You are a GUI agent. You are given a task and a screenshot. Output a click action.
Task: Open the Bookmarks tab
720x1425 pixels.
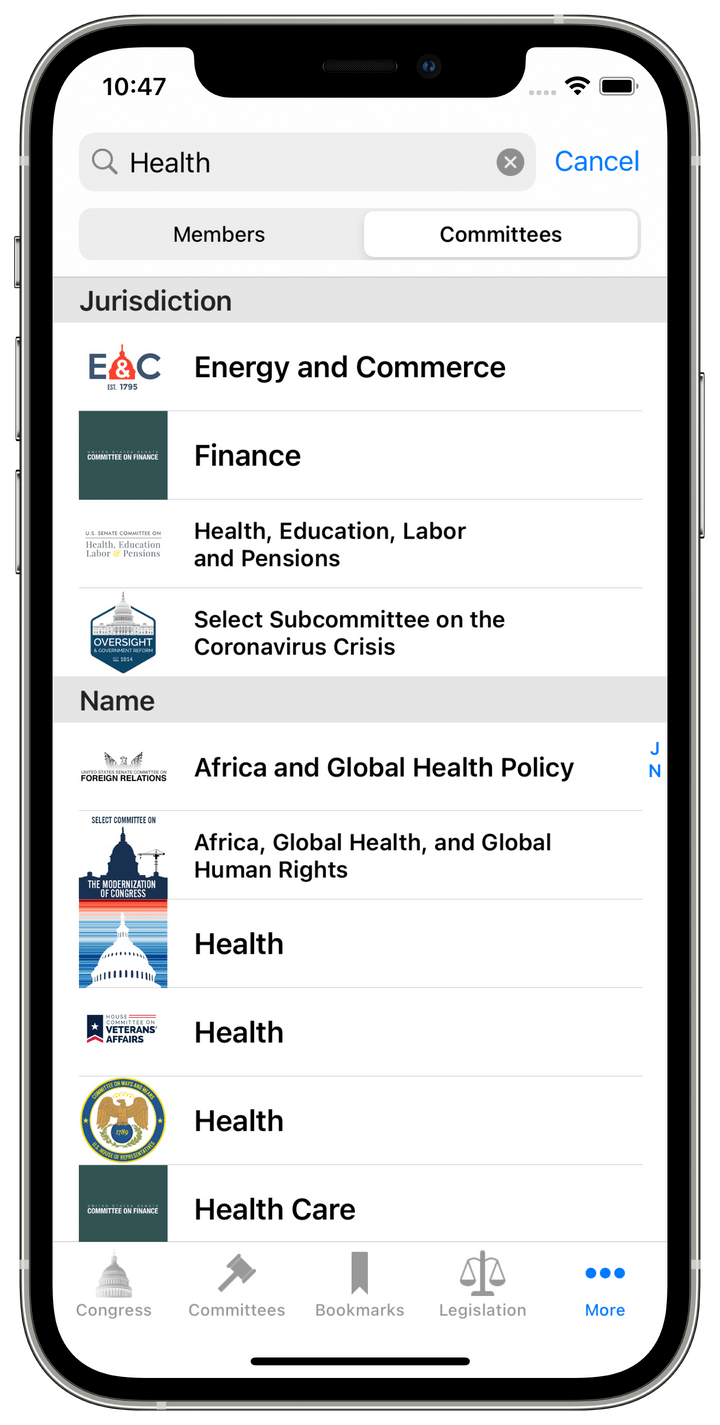pos(360,1286)
